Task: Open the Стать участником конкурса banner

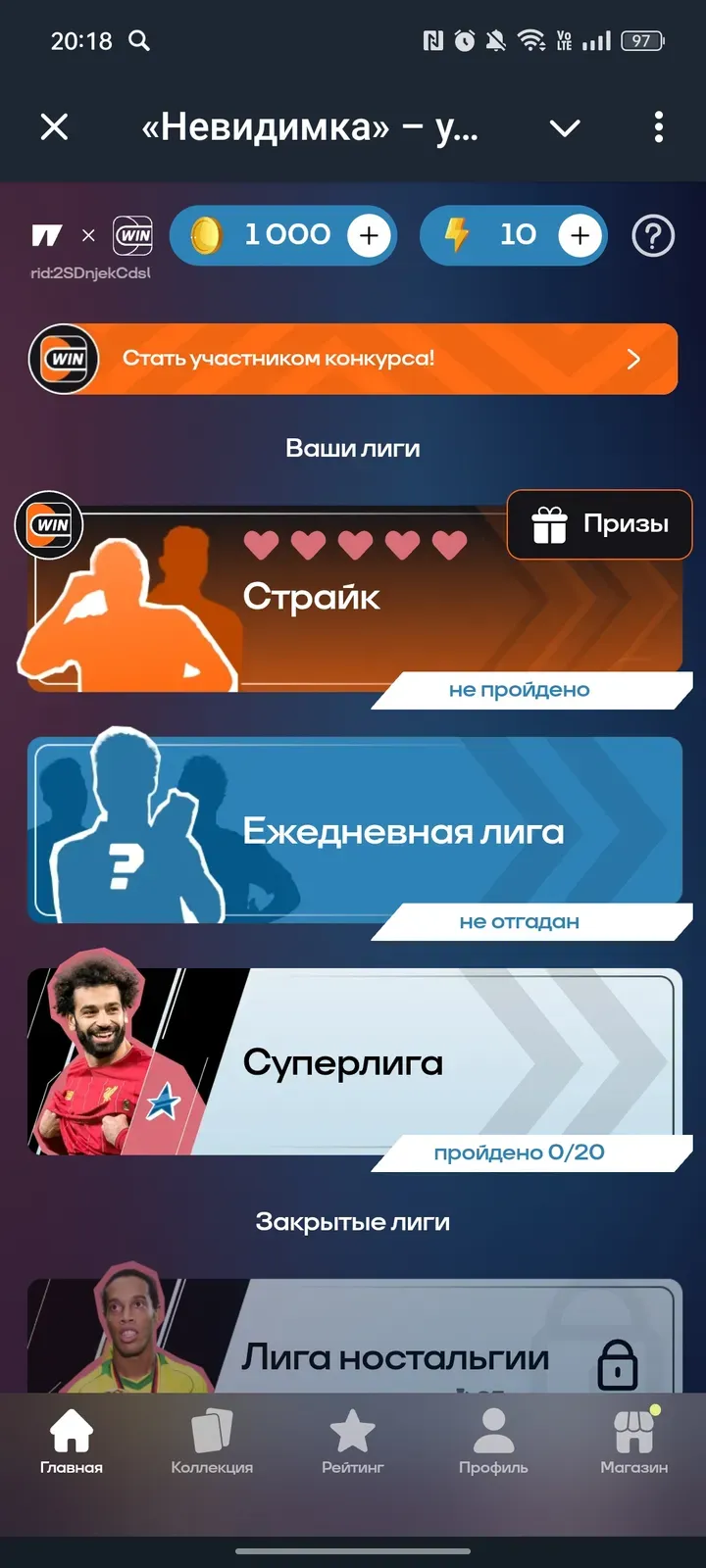Action: (353, 359)
